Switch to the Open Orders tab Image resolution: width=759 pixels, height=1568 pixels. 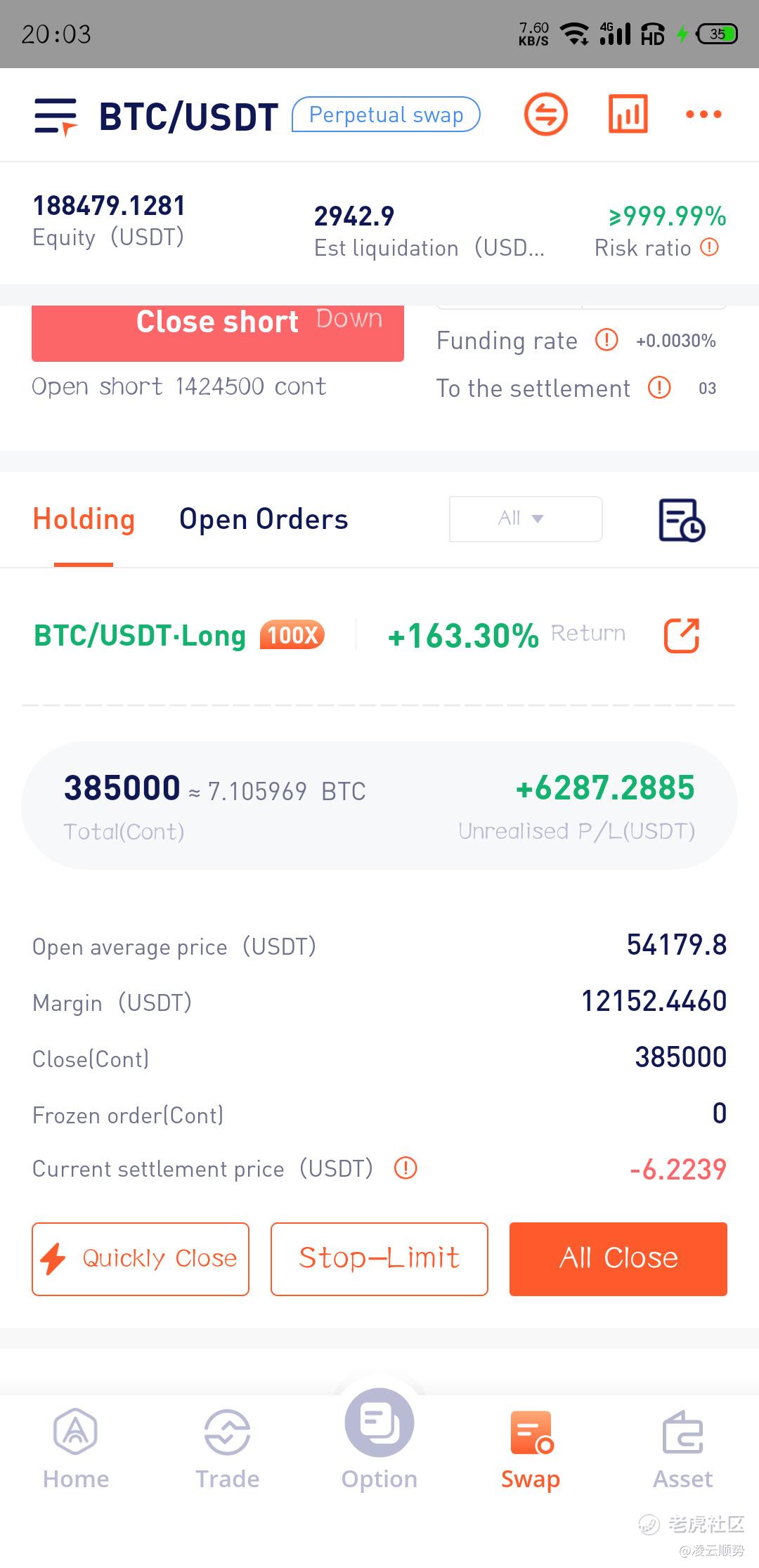point(264,519)
